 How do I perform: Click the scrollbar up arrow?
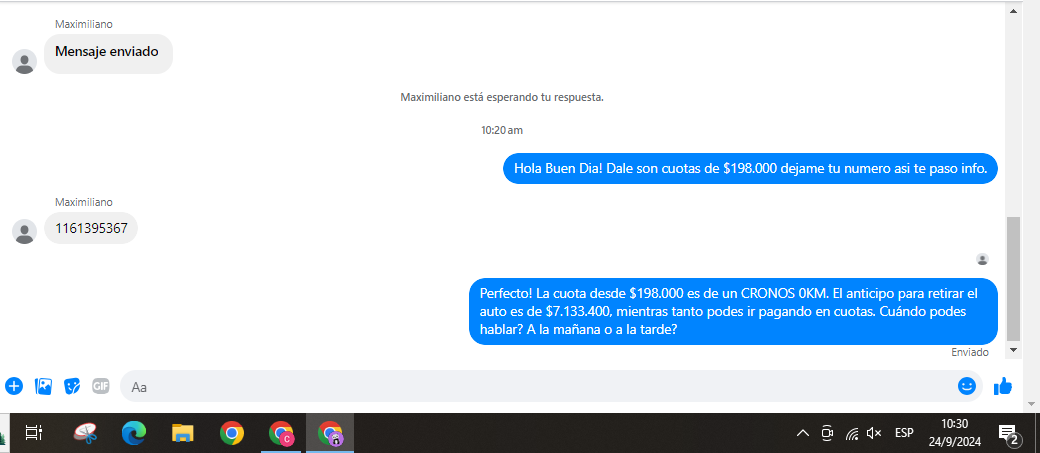pos(1013,10)
